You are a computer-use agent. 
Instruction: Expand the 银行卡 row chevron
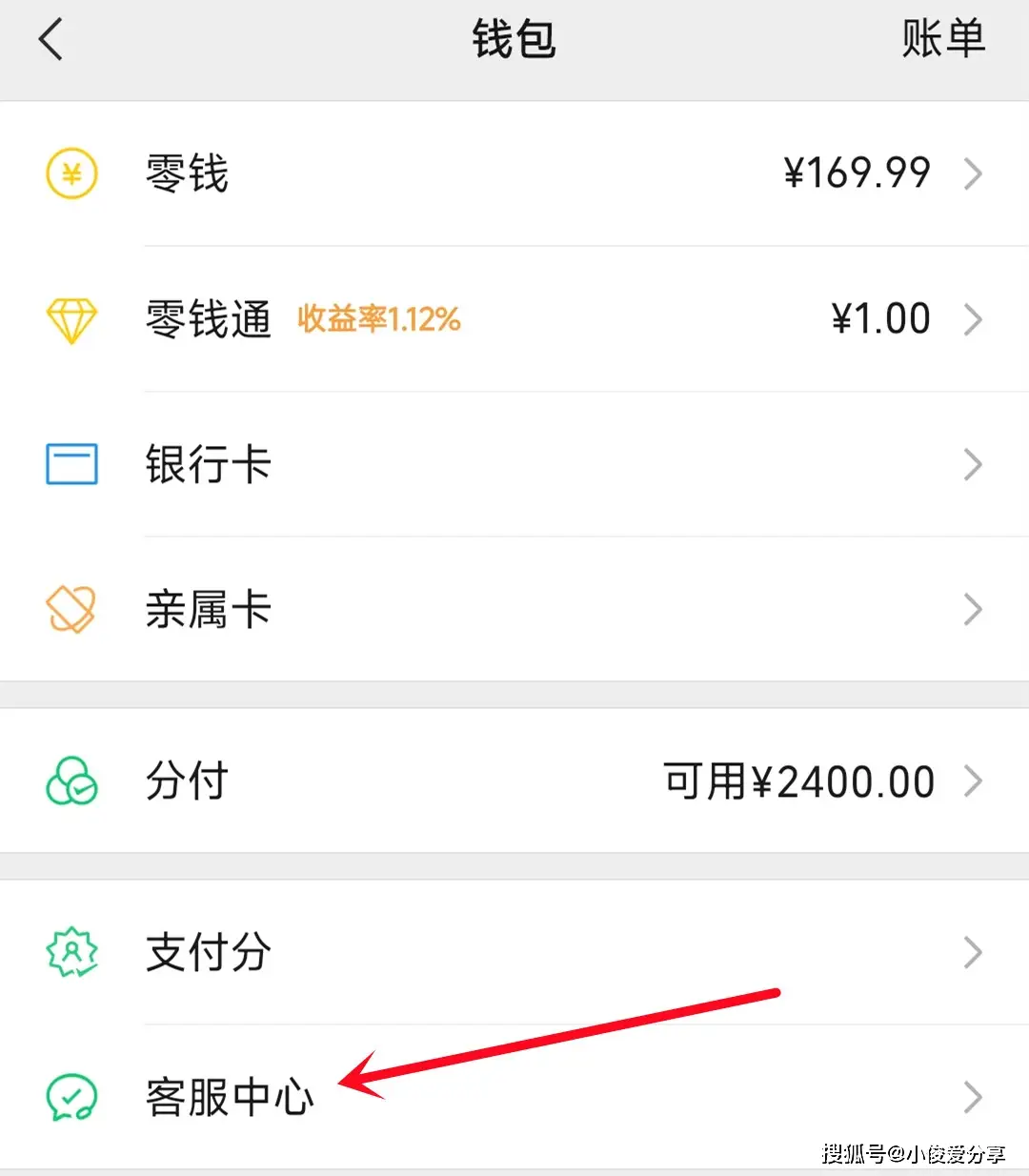(974, 464)
